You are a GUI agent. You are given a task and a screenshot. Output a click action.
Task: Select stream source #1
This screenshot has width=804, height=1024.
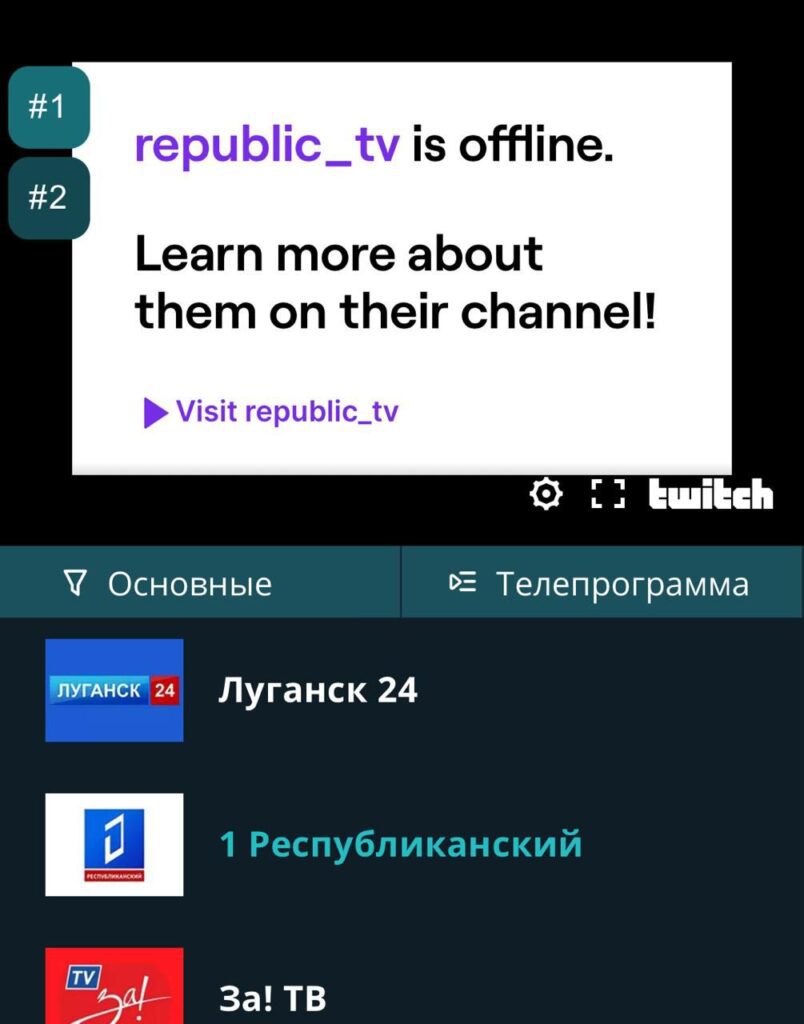[x=48, y=106]
